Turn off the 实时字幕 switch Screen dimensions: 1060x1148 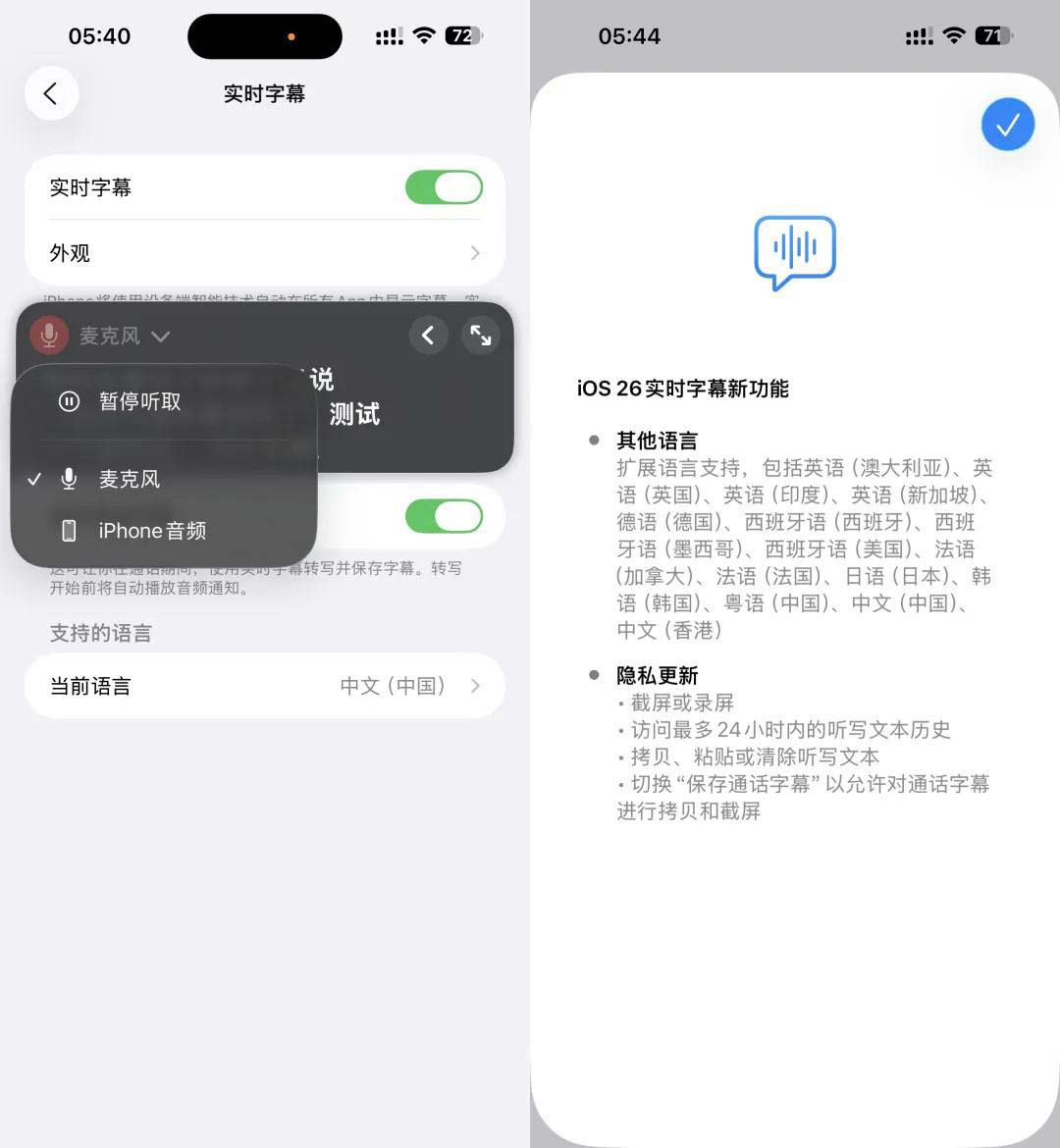tap(444, 187)
